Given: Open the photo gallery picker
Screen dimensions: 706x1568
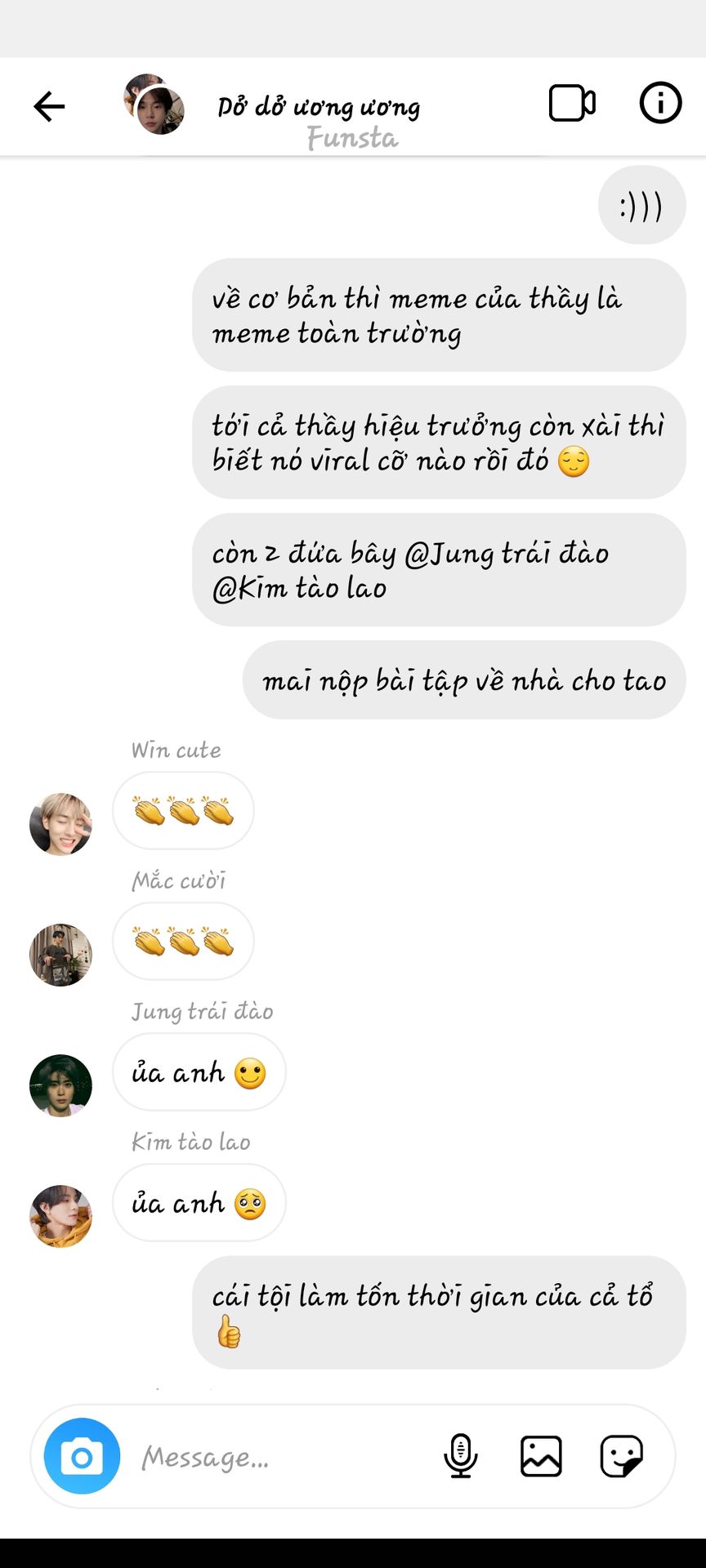Looking at the screenshot, I should point(541,1456).
